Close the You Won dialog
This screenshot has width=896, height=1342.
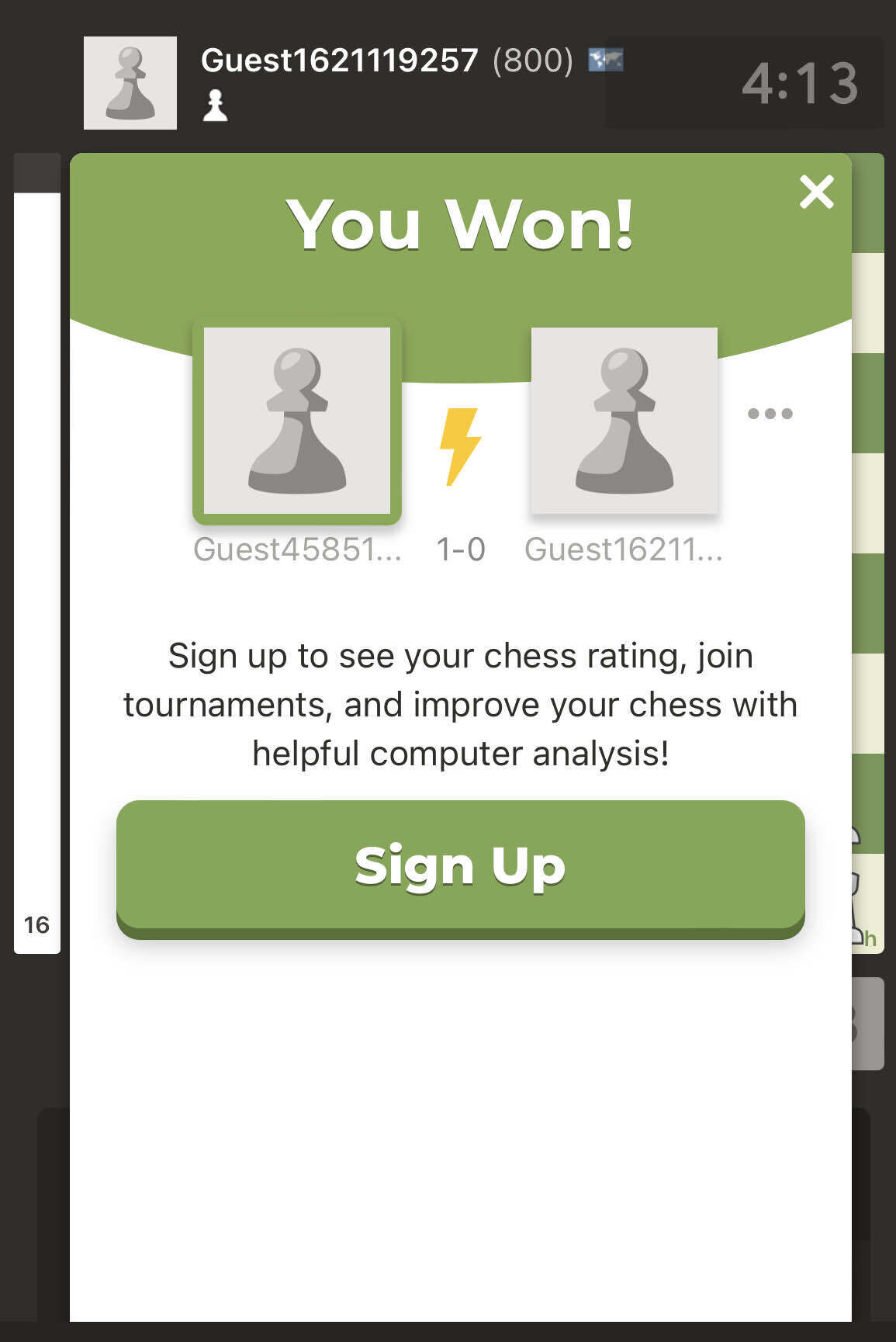[x=816, y=192]
